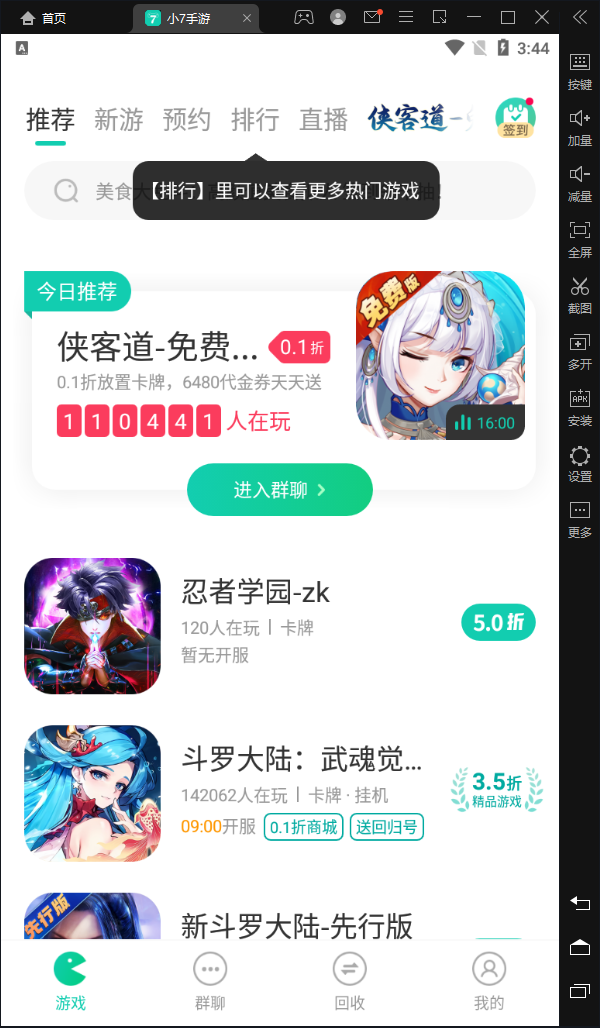The width and height of the screenshot is (600, 1028).
Task: Select the 游戏 bottom tab
Action: coord(70,980)
